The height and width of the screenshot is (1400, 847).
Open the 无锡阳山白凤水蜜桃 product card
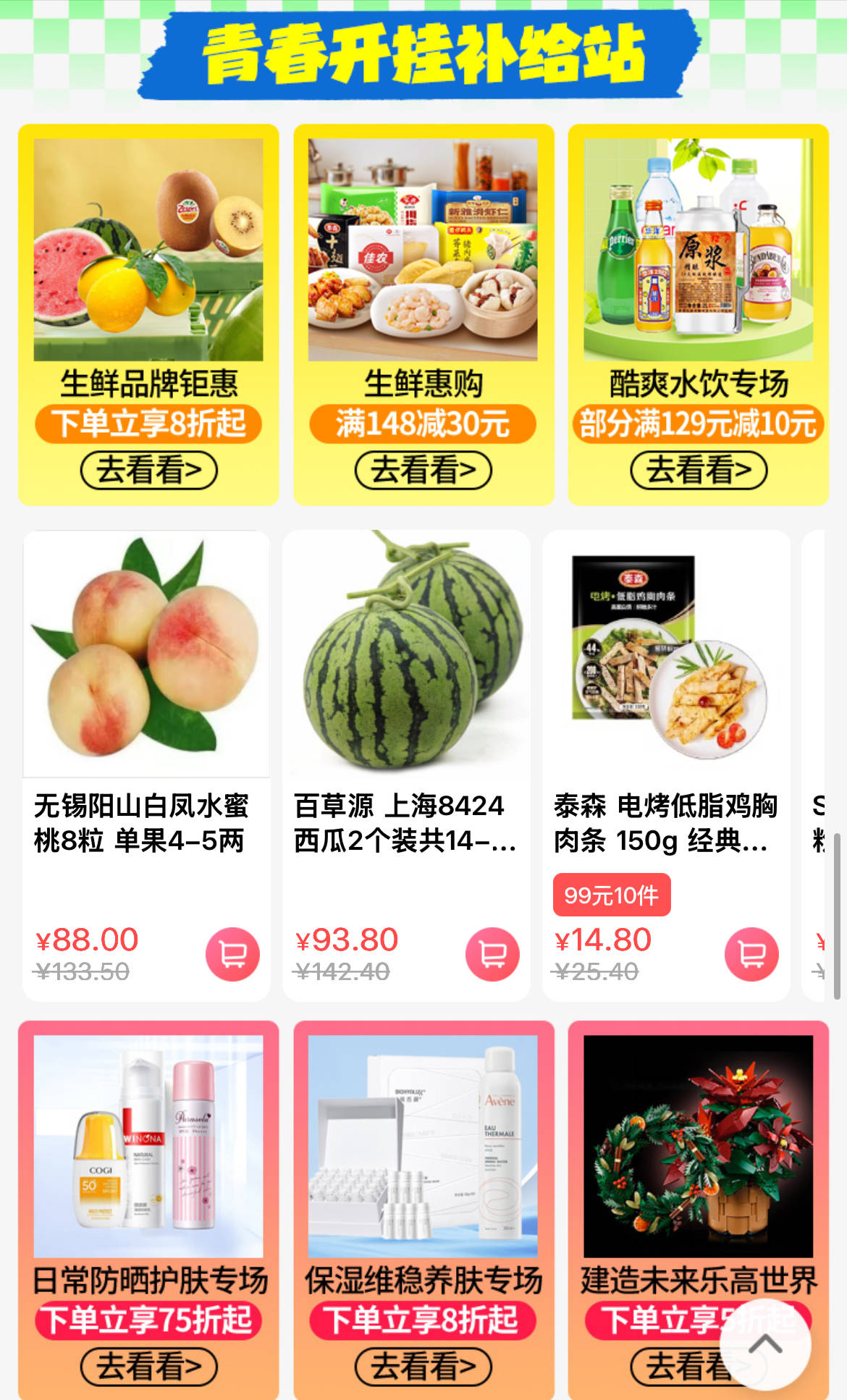(147, 766)
